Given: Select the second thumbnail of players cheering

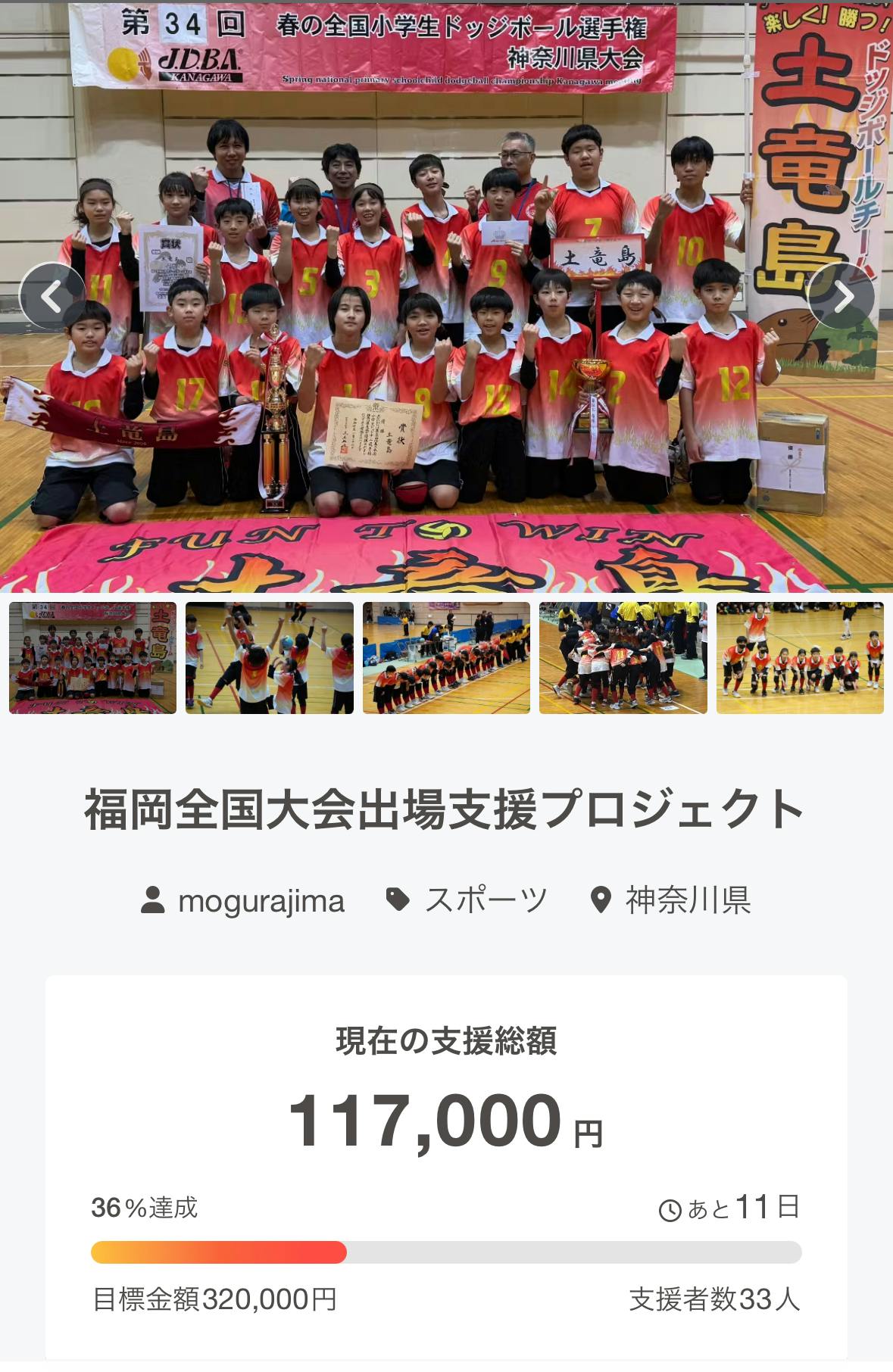Looking at the screenshot, I should (270, 657).
